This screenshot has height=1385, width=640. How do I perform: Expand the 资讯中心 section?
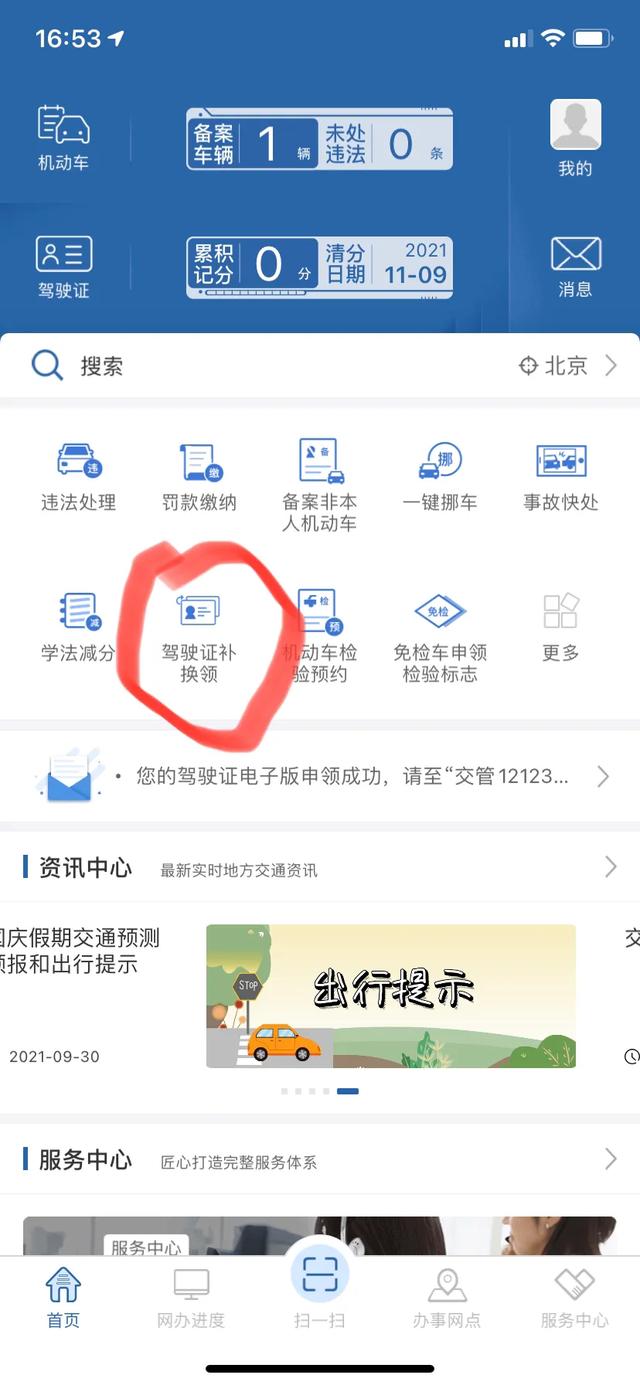[x=320, y=867]
